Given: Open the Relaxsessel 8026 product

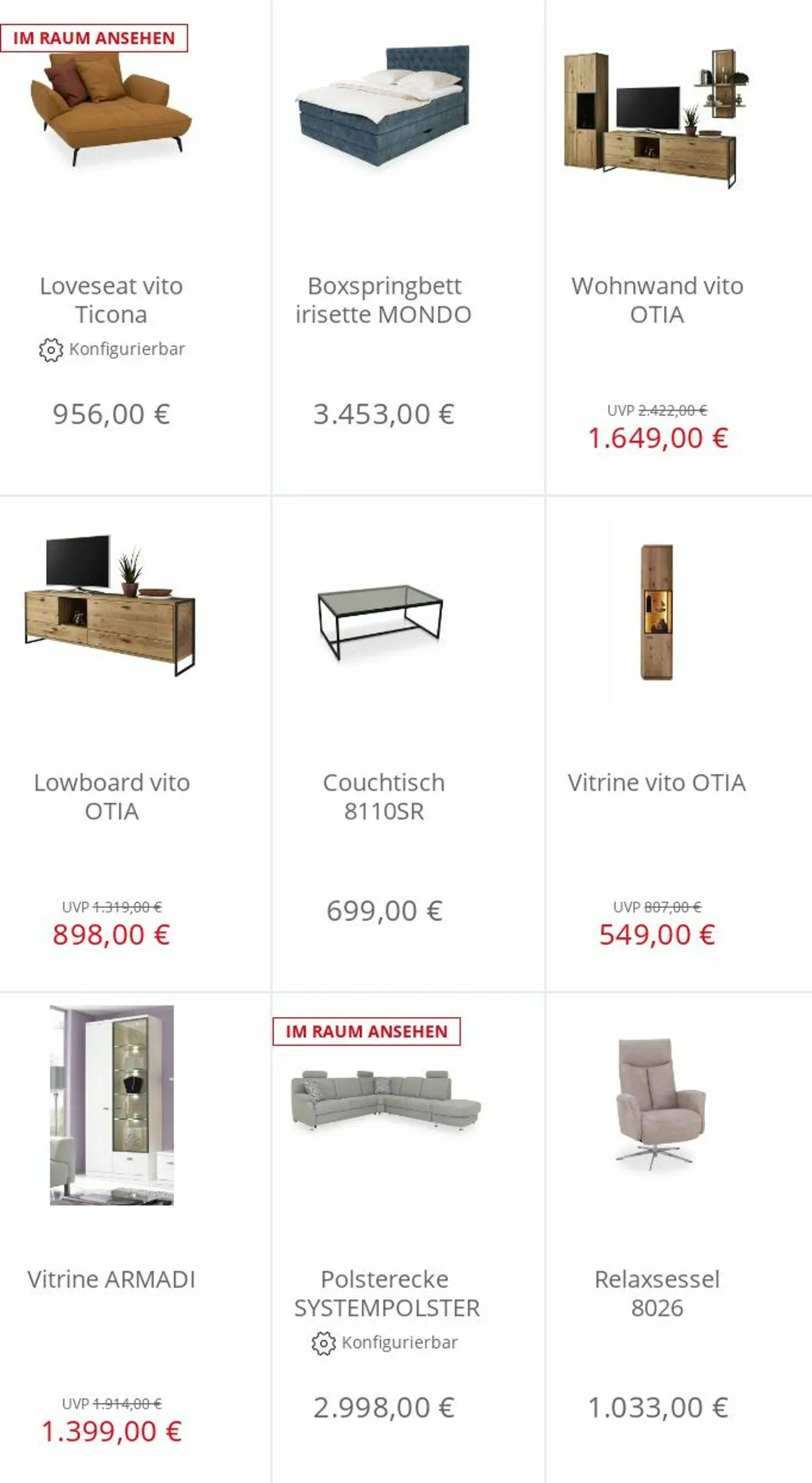Looking at the screenshot, I should coord(657,1293).
